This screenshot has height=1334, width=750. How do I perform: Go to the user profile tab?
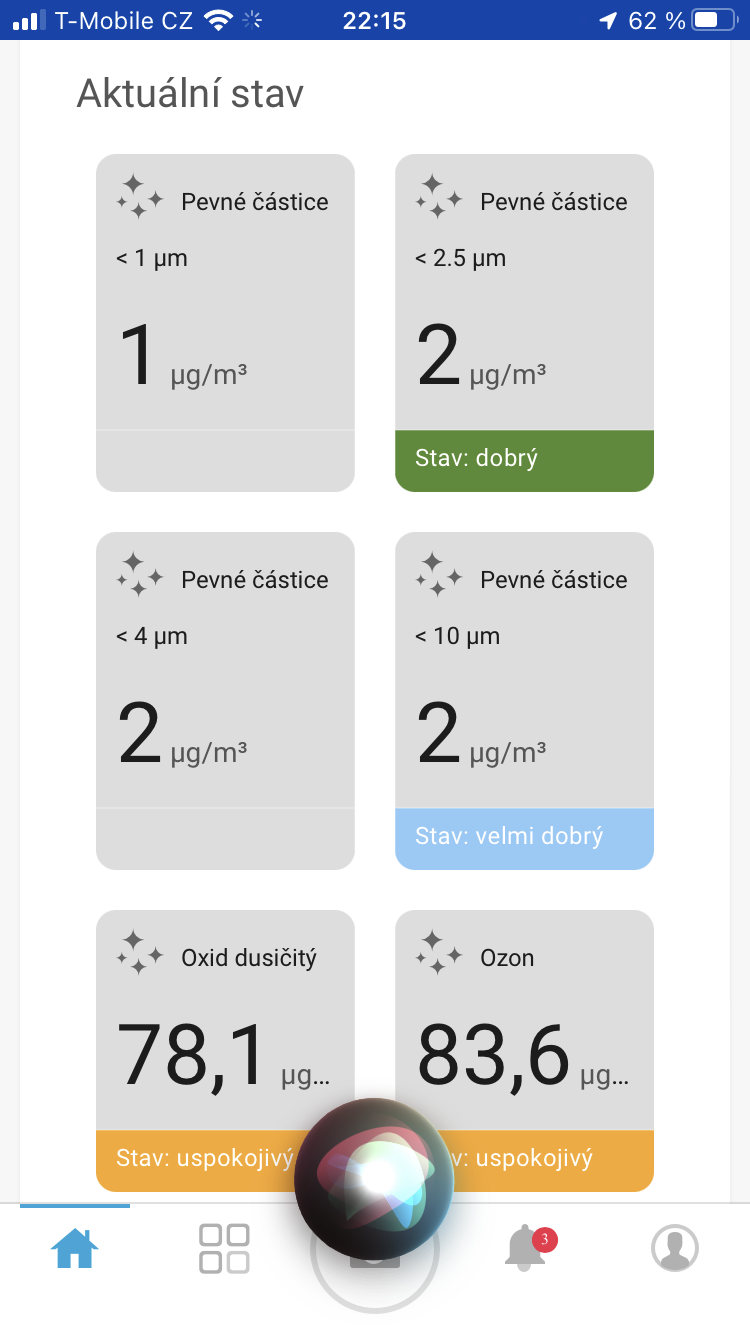pos(675,1248)
